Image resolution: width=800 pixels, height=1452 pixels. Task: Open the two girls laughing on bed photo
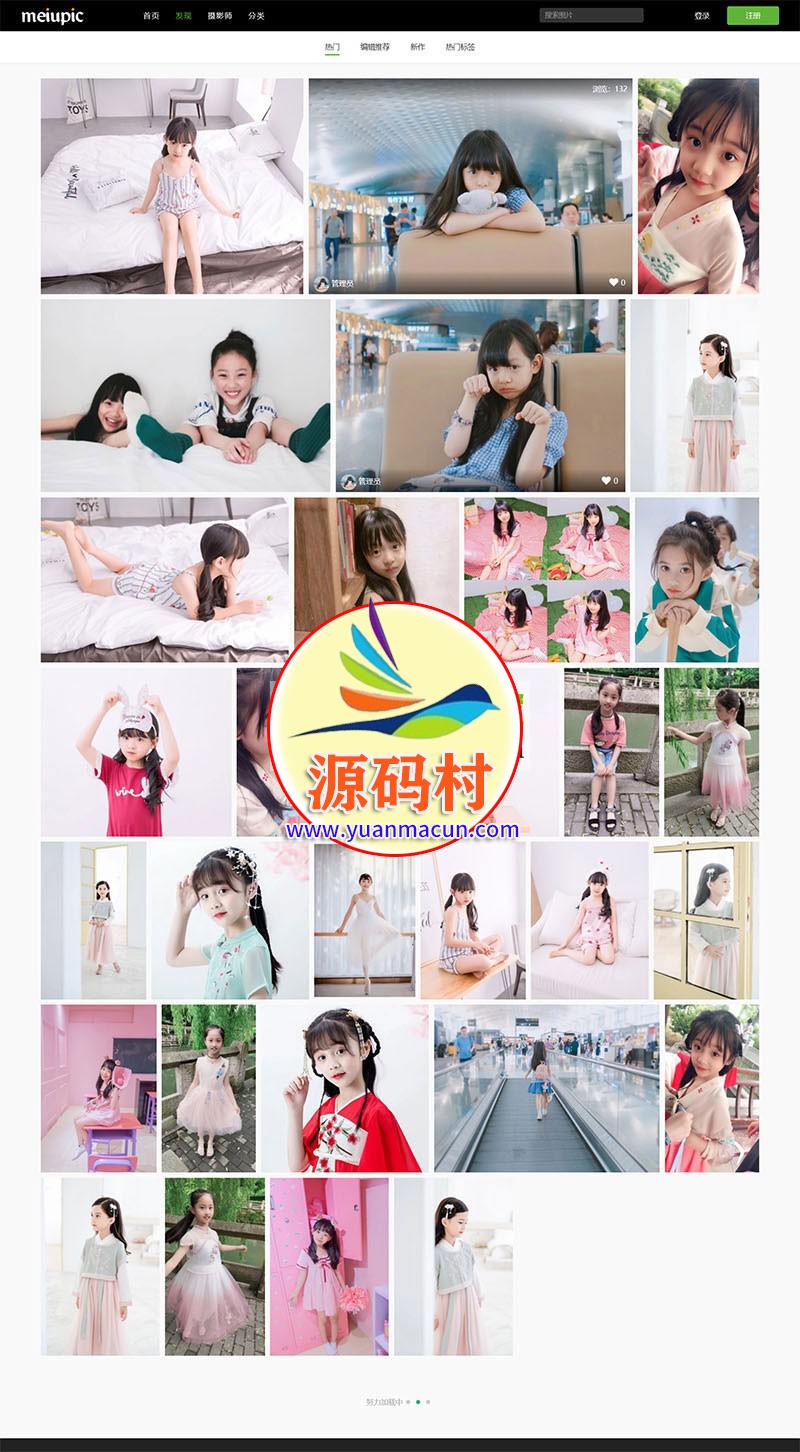185,396
